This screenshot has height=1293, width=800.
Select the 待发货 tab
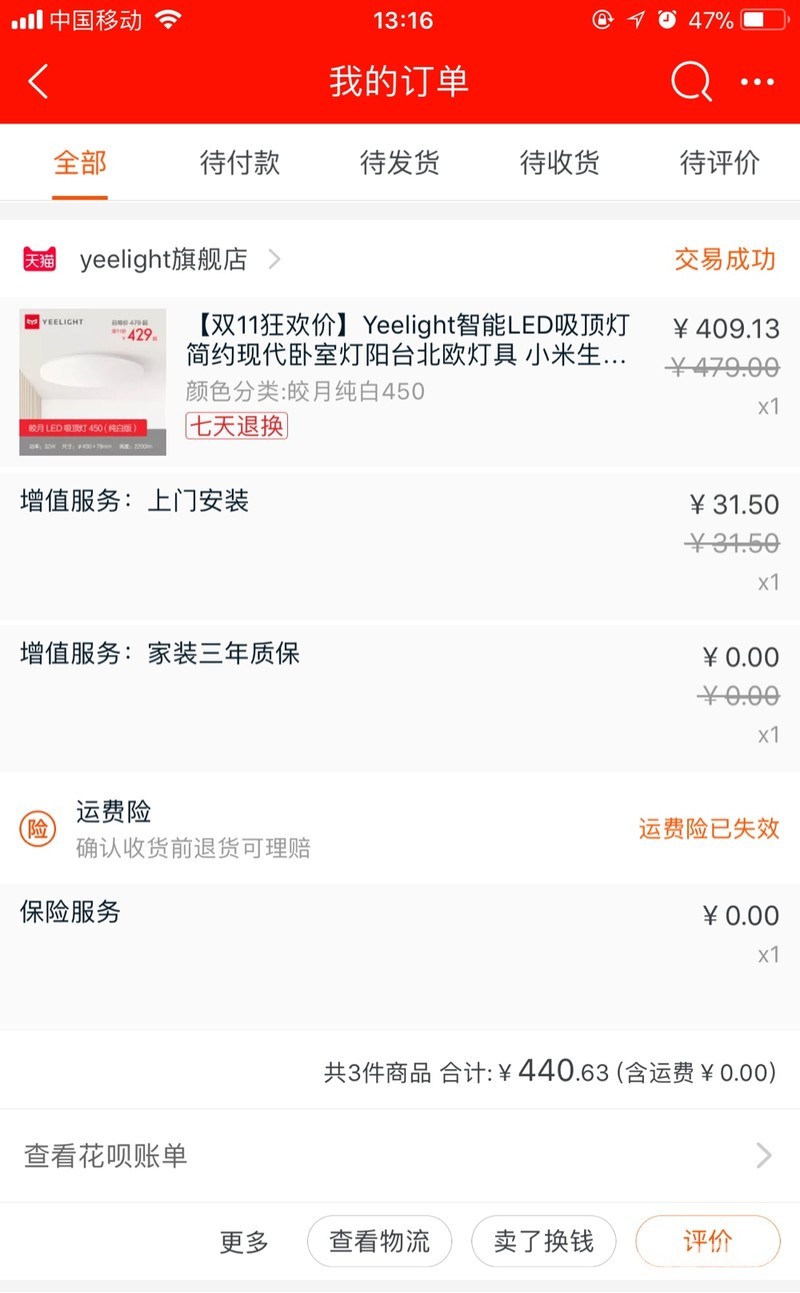400,162
